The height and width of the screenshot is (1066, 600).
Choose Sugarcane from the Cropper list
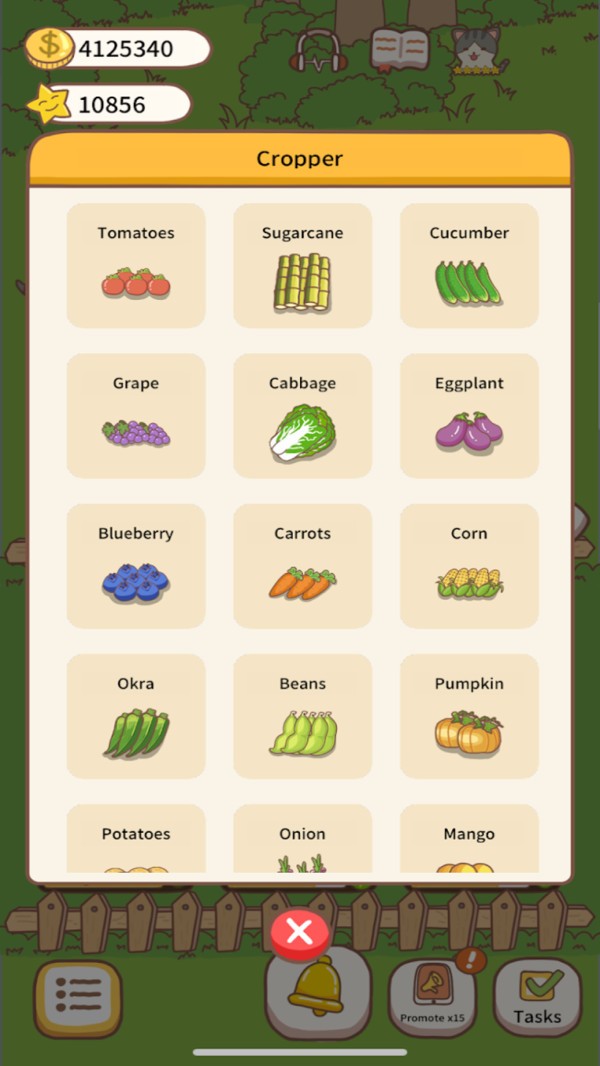302,266
